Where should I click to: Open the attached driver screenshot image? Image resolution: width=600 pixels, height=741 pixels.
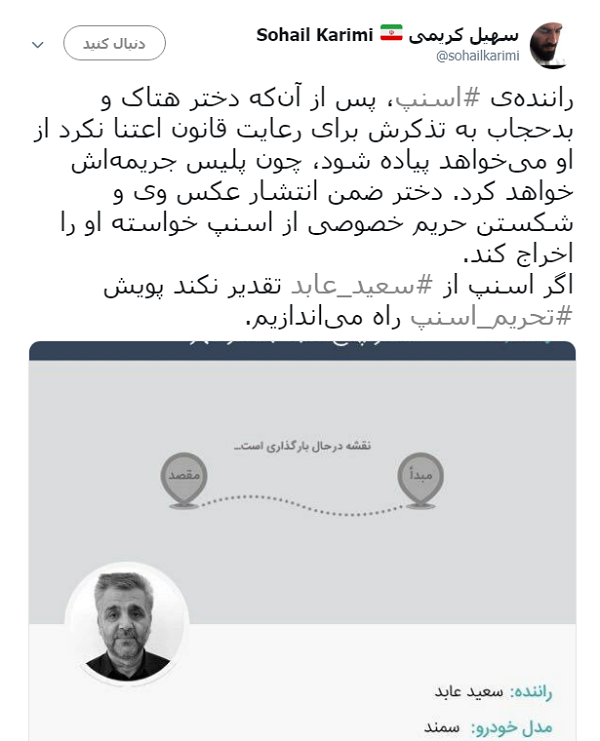[302, 540]
